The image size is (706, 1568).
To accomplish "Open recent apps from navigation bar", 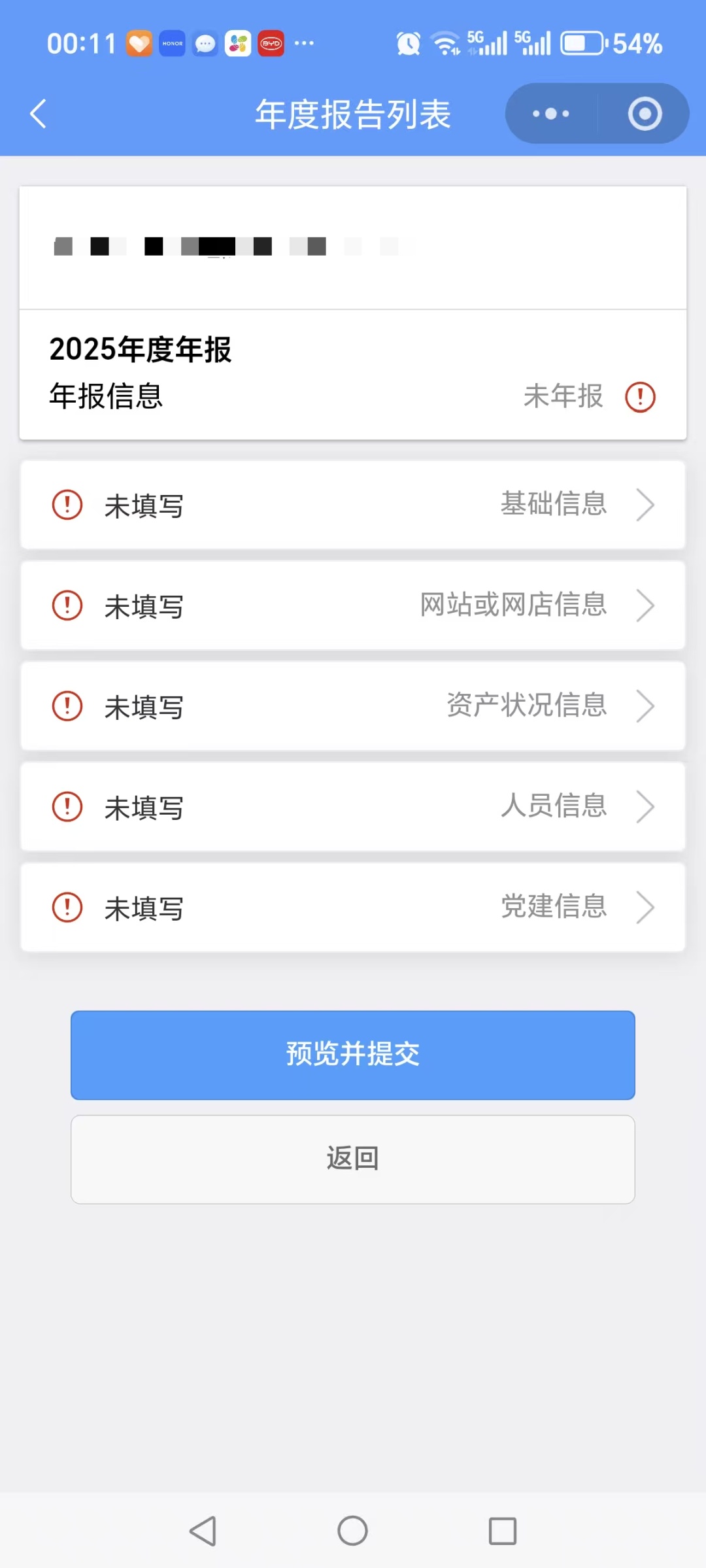I will (502, 1531).
